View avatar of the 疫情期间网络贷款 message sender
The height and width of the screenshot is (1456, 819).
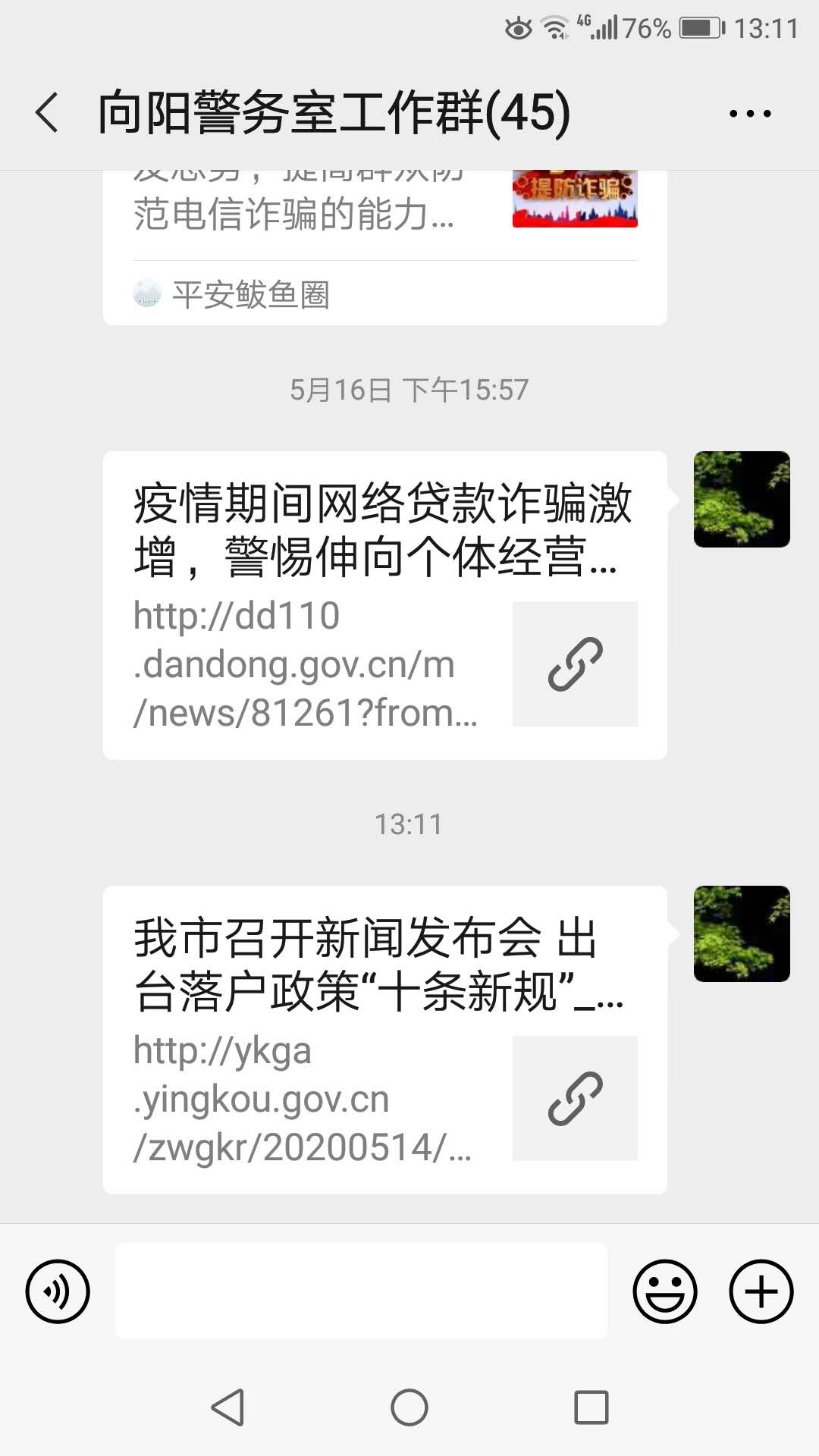742,499
